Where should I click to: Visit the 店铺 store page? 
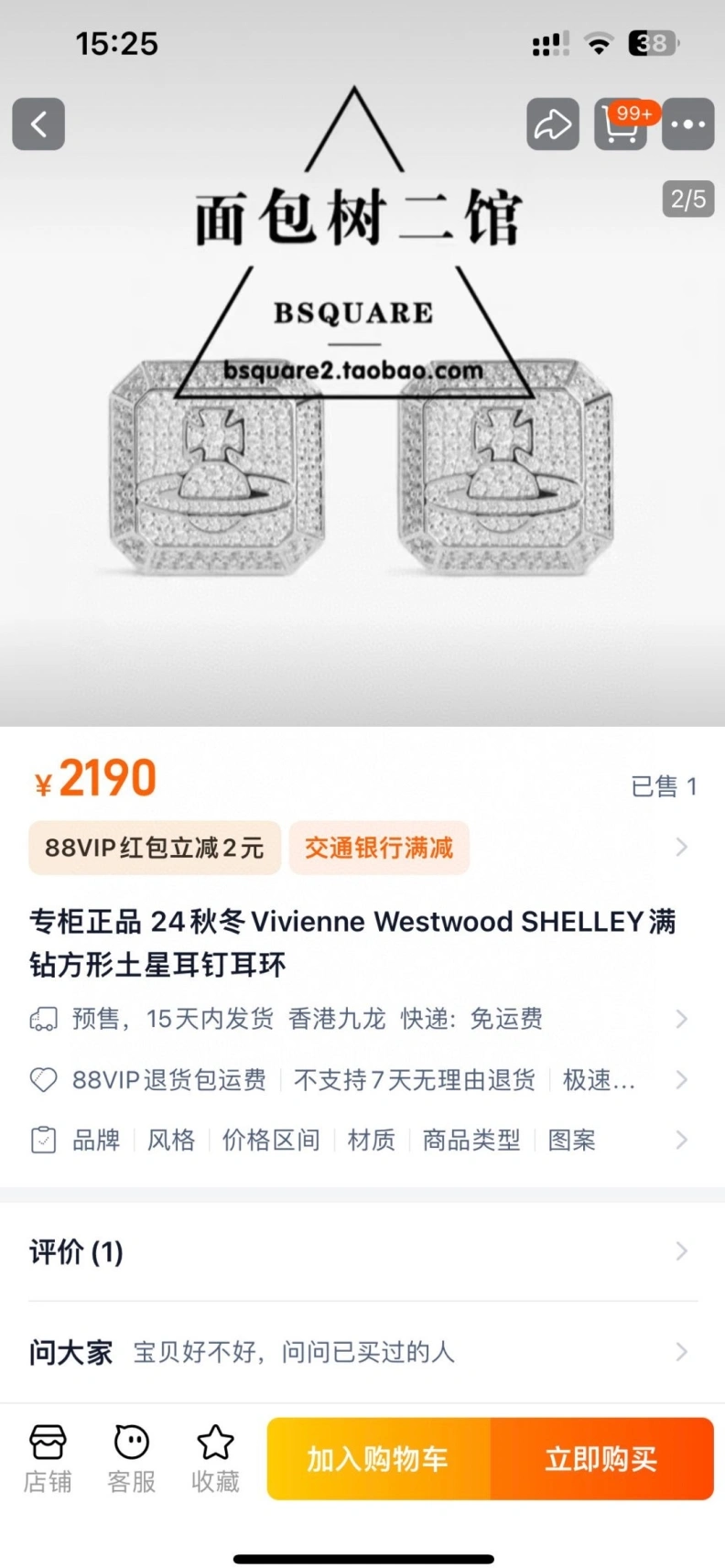click(48, 1458)
